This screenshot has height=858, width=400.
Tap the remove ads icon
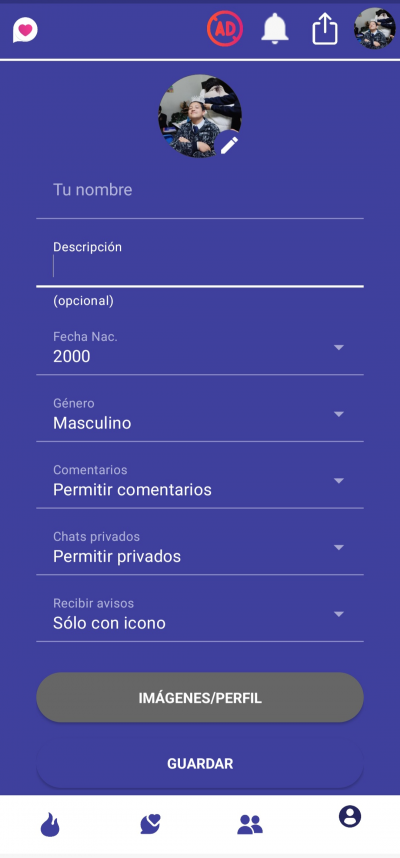pyautogui.click(x=225, y=28)
